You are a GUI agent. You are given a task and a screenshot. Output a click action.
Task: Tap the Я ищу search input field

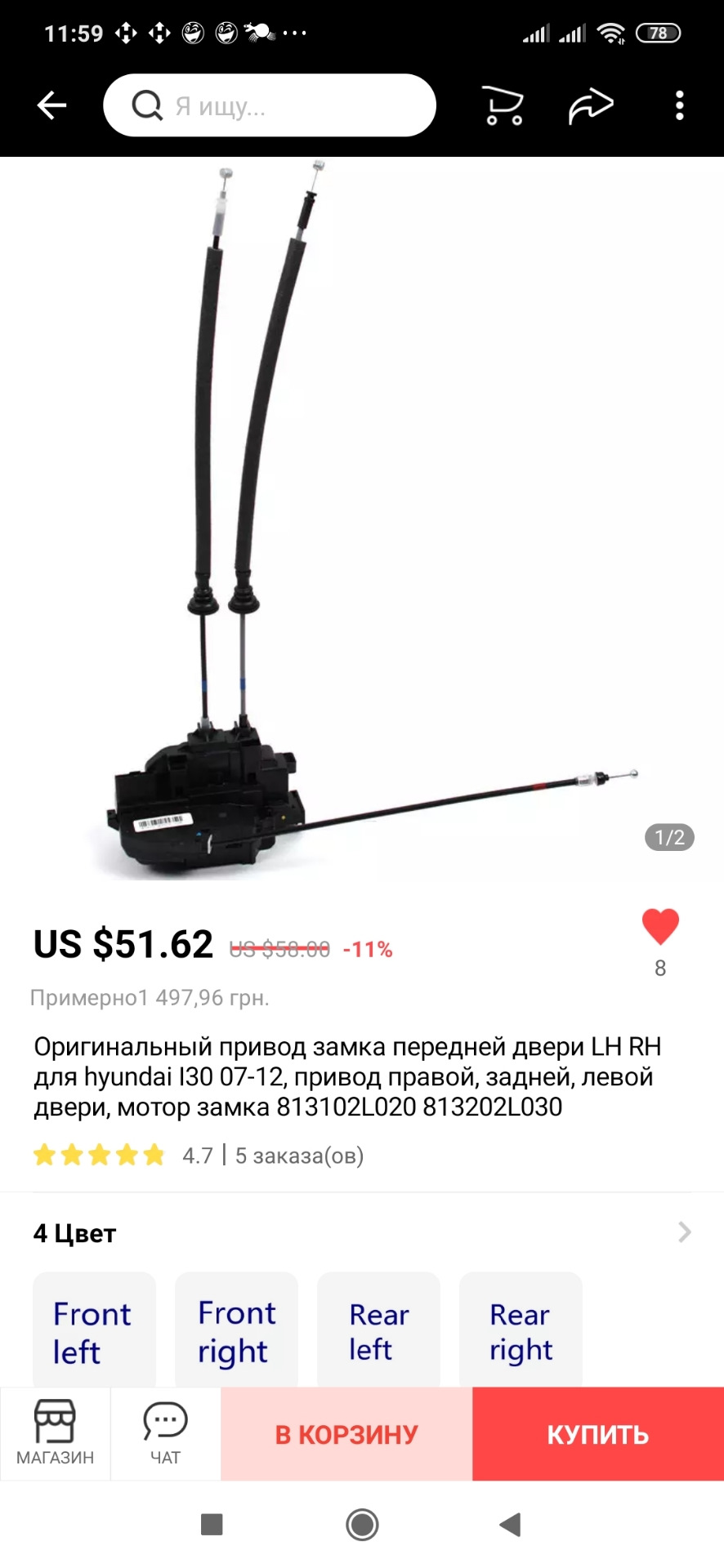tap(270, 105)
